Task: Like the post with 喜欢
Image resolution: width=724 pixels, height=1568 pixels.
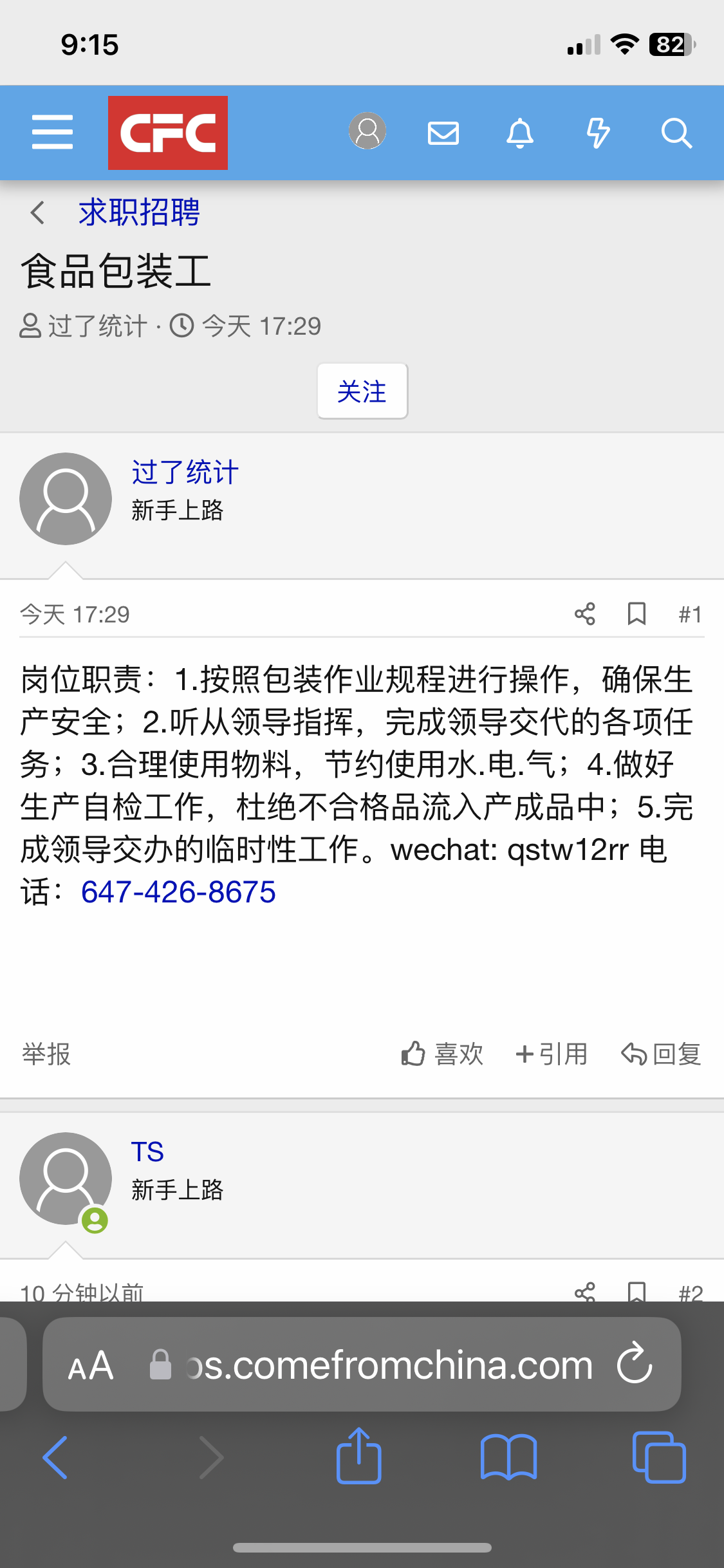Action: 442,1054
